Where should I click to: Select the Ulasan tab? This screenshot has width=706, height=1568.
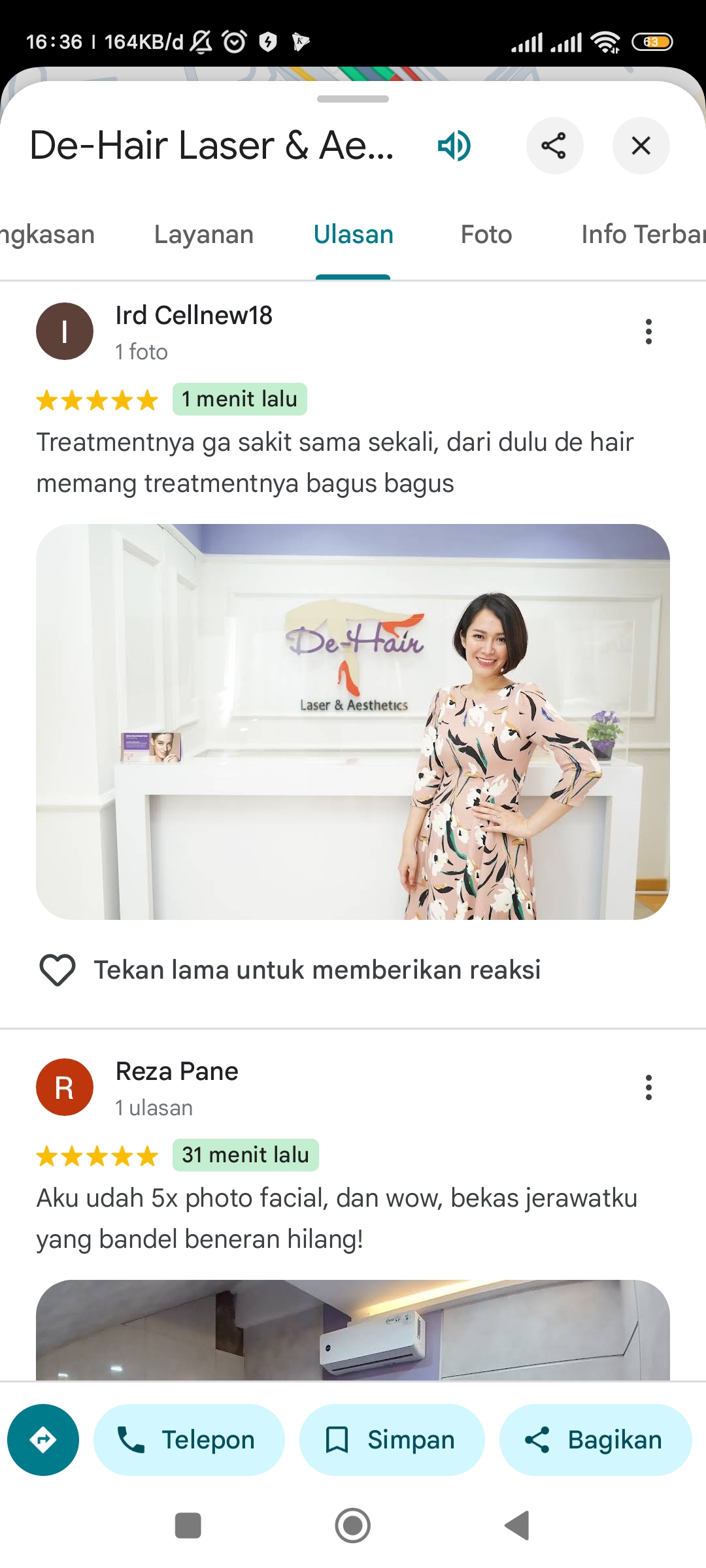pyautogui.click(x=353, y=235)
